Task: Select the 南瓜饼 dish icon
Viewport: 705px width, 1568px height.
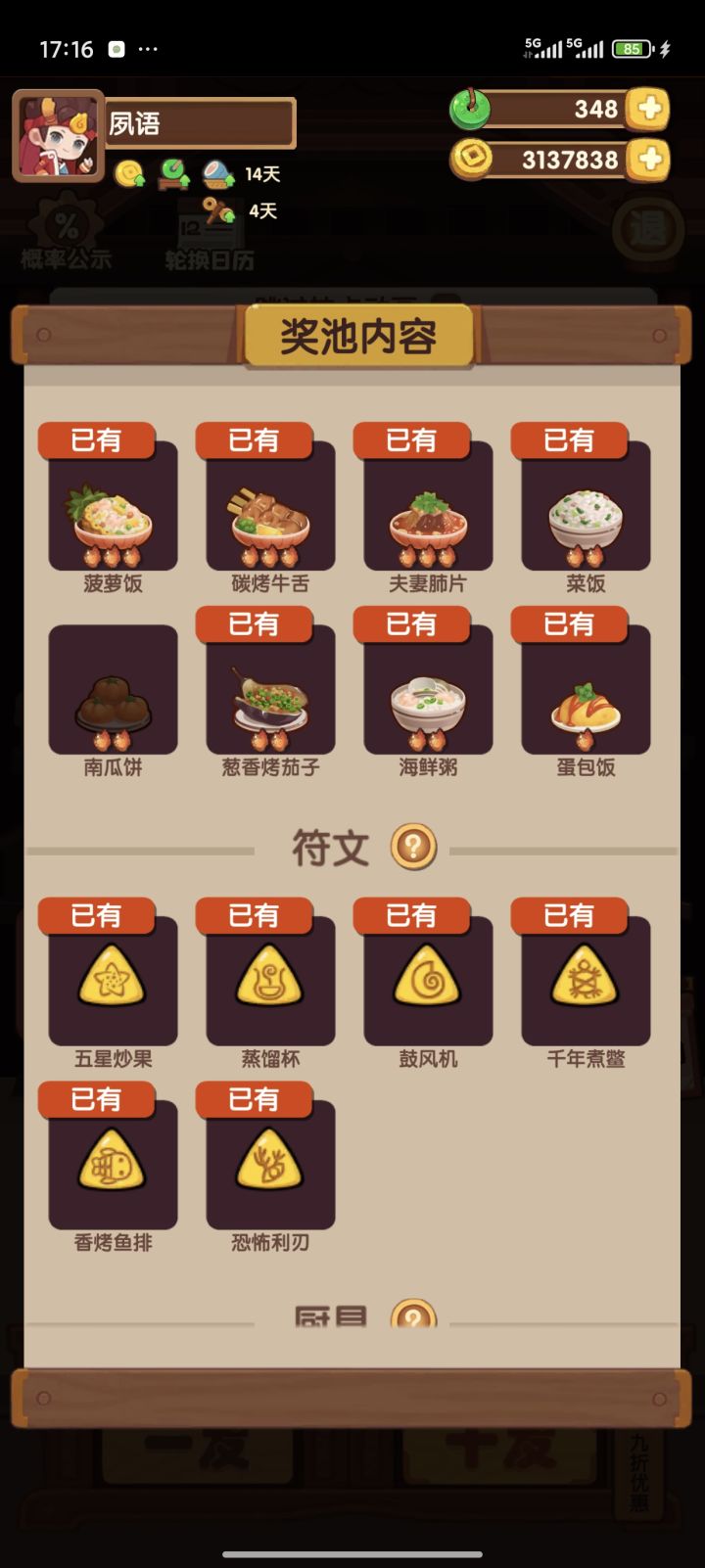Action: pos(111,691)
